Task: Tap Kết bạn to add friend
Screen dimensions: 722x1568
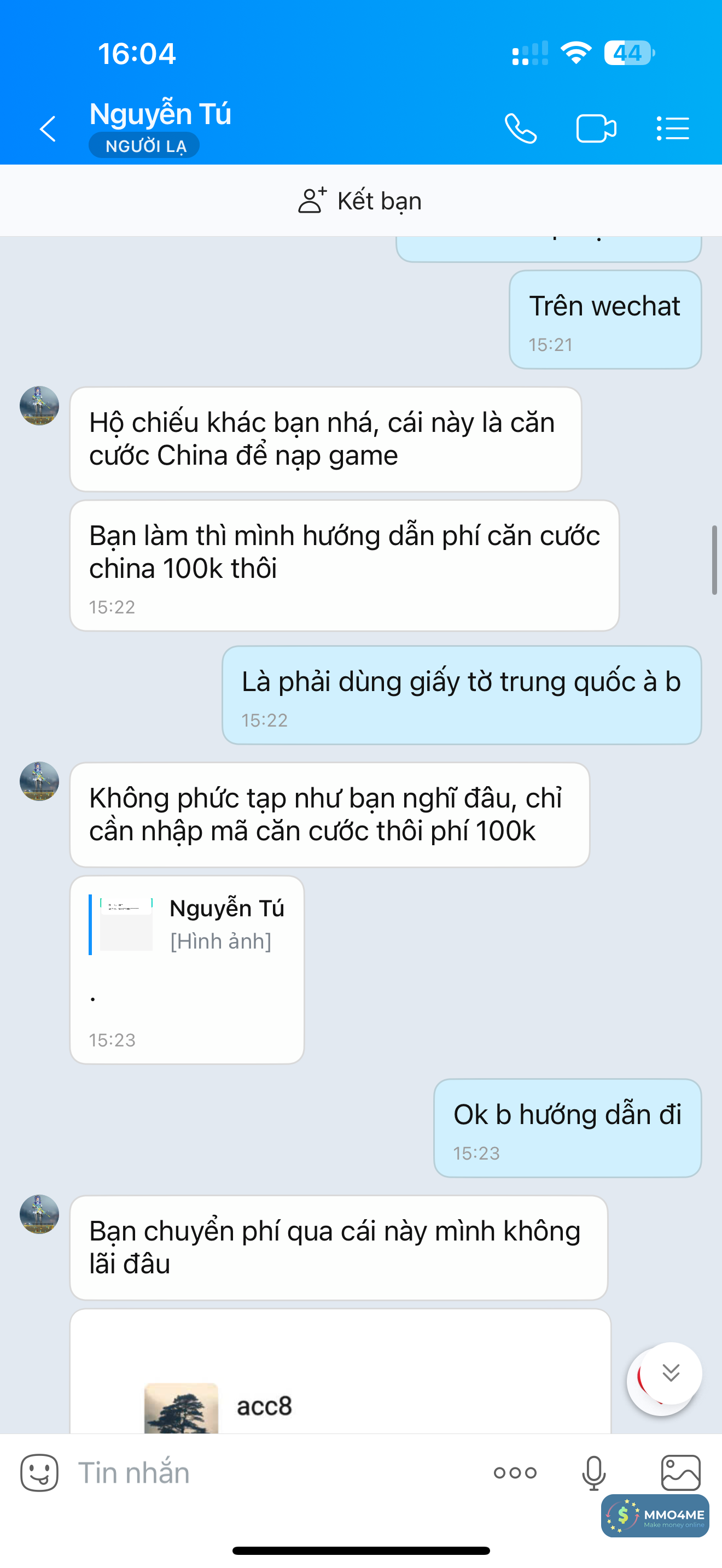Action: (360, 201)
